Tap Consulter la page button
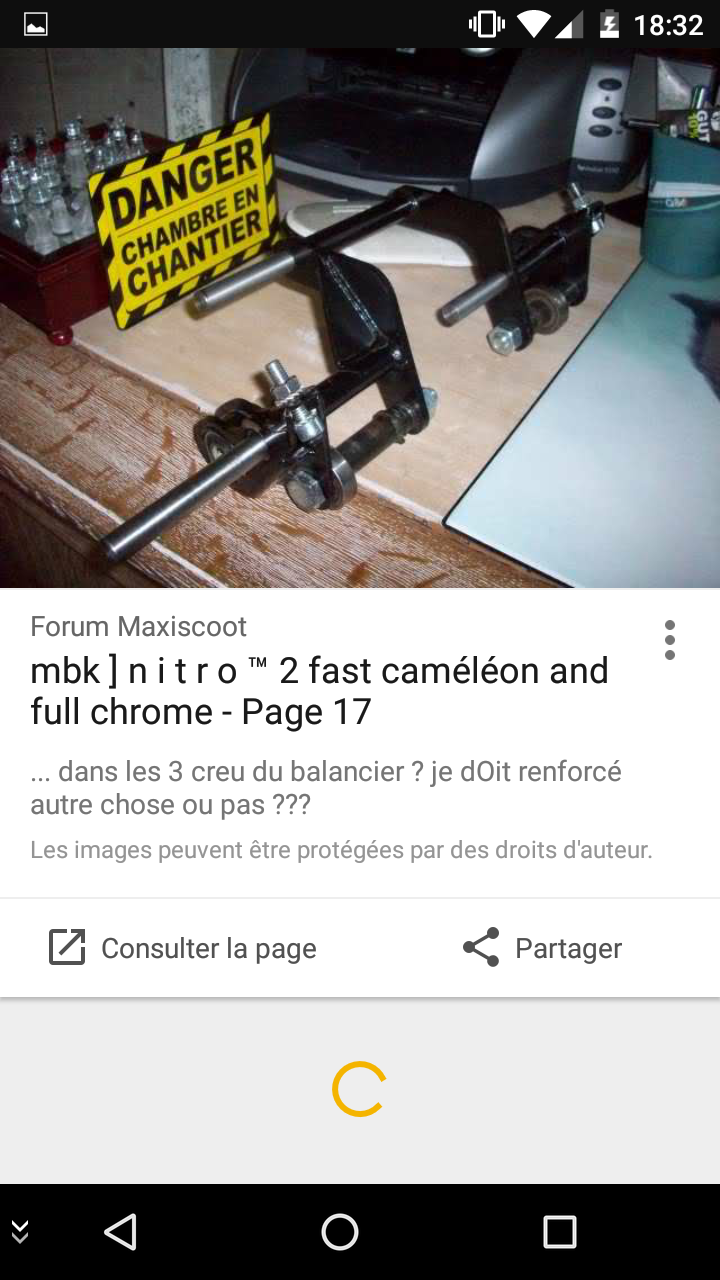The height and width of the screenshot is (1280, 720). click(x=183, y=948)
